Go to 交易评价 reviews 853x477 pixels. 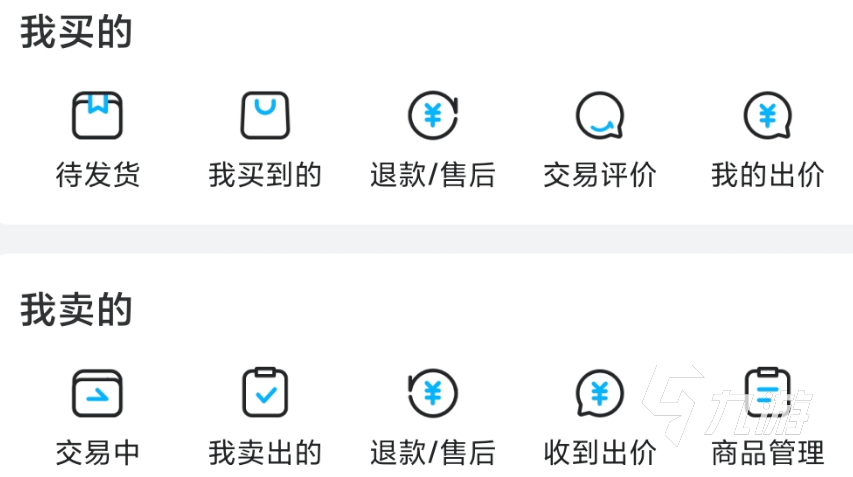click(600, 116)
